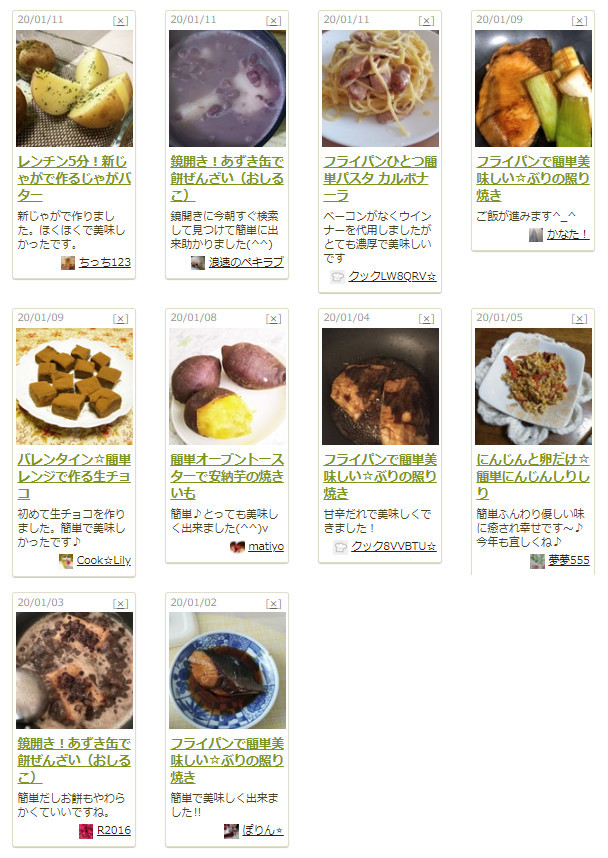The image size is (608, 858).
Task: Tap the carbonara pasta photo
Action: 380,88
